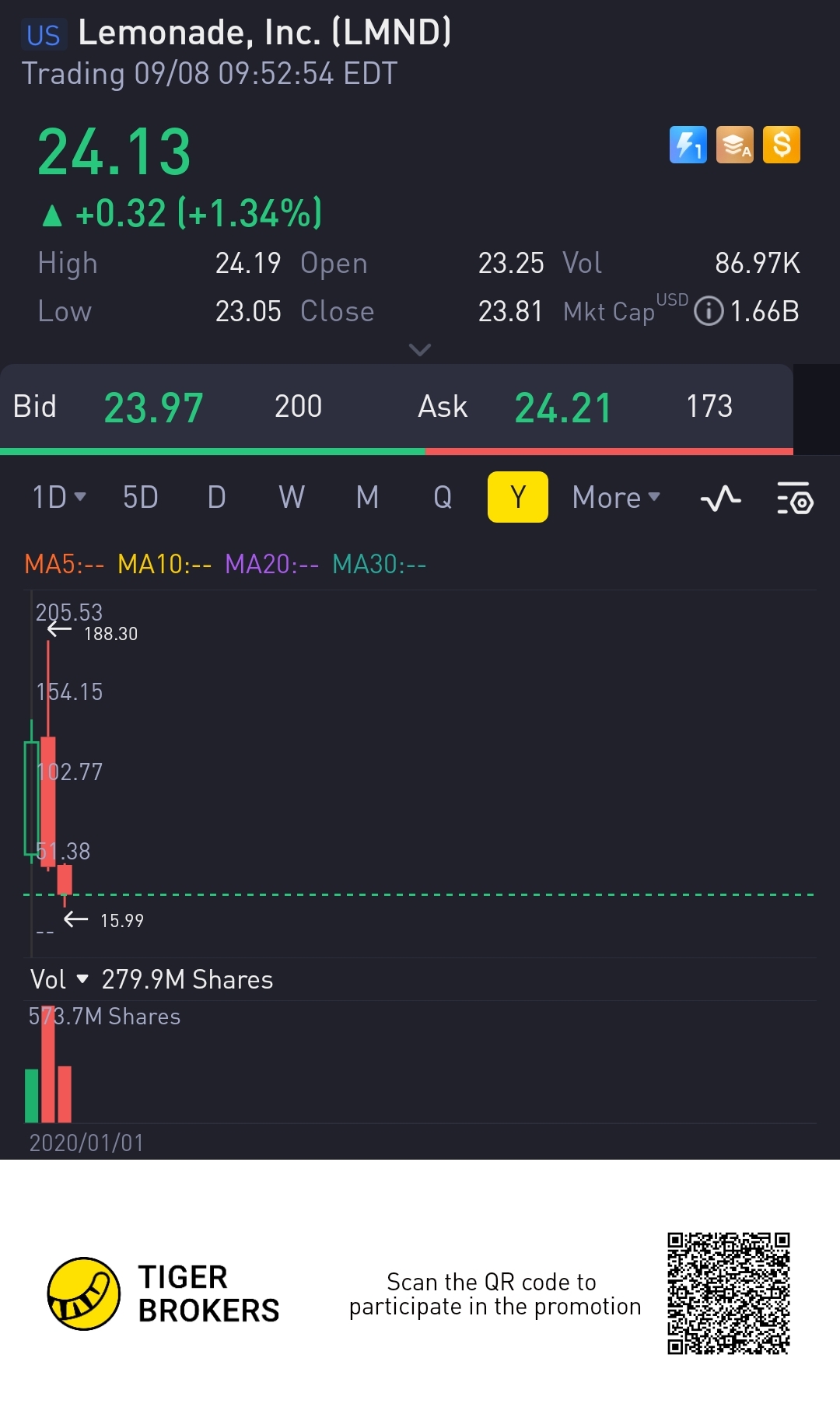Tap the yearly (Y) chart tab
This screenshot has width=840, height=1428.
pos(517,497)
